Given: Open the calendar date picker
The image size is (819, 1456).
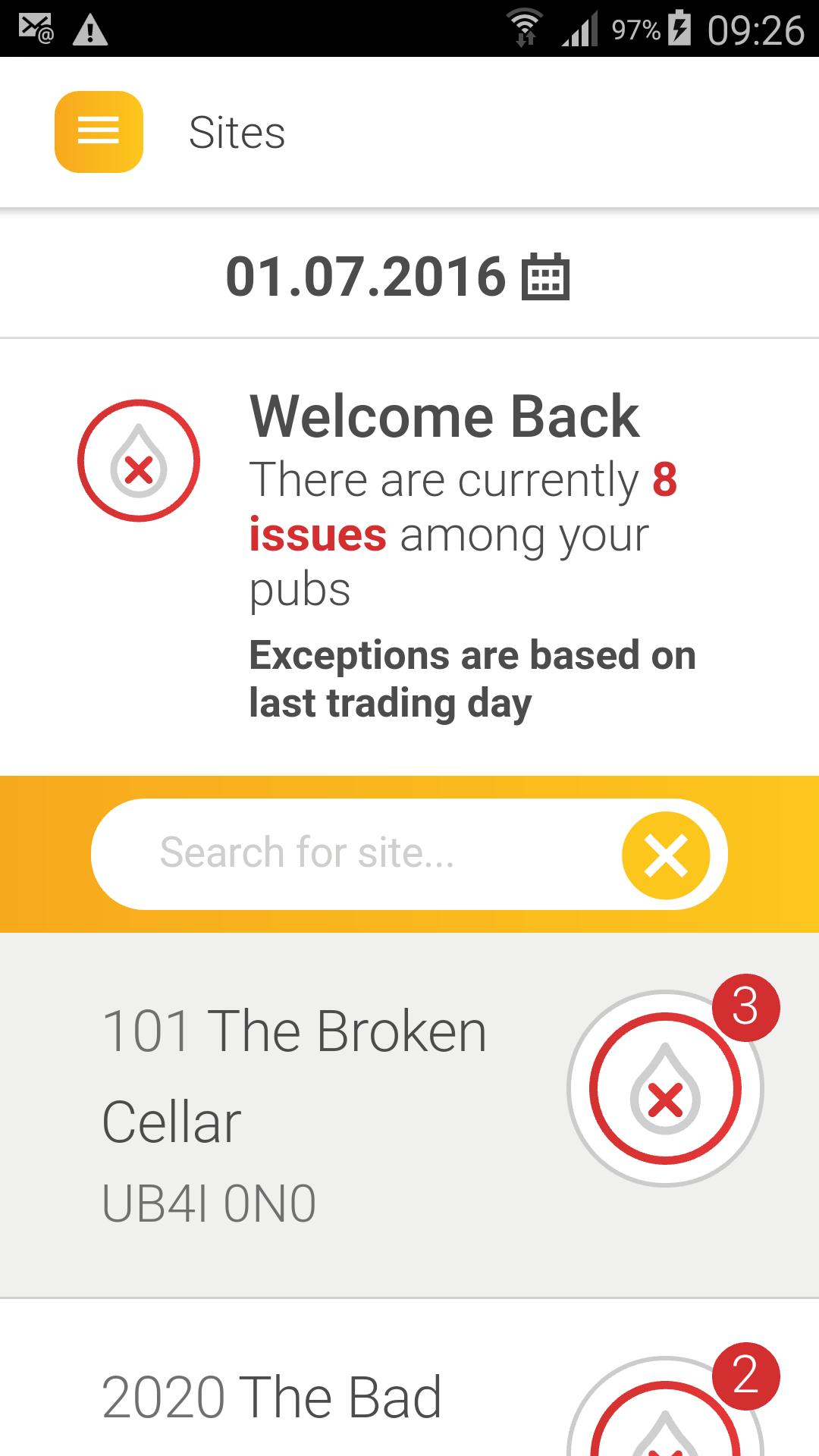Looking at the screenshot, I should (x=545, y=277).
